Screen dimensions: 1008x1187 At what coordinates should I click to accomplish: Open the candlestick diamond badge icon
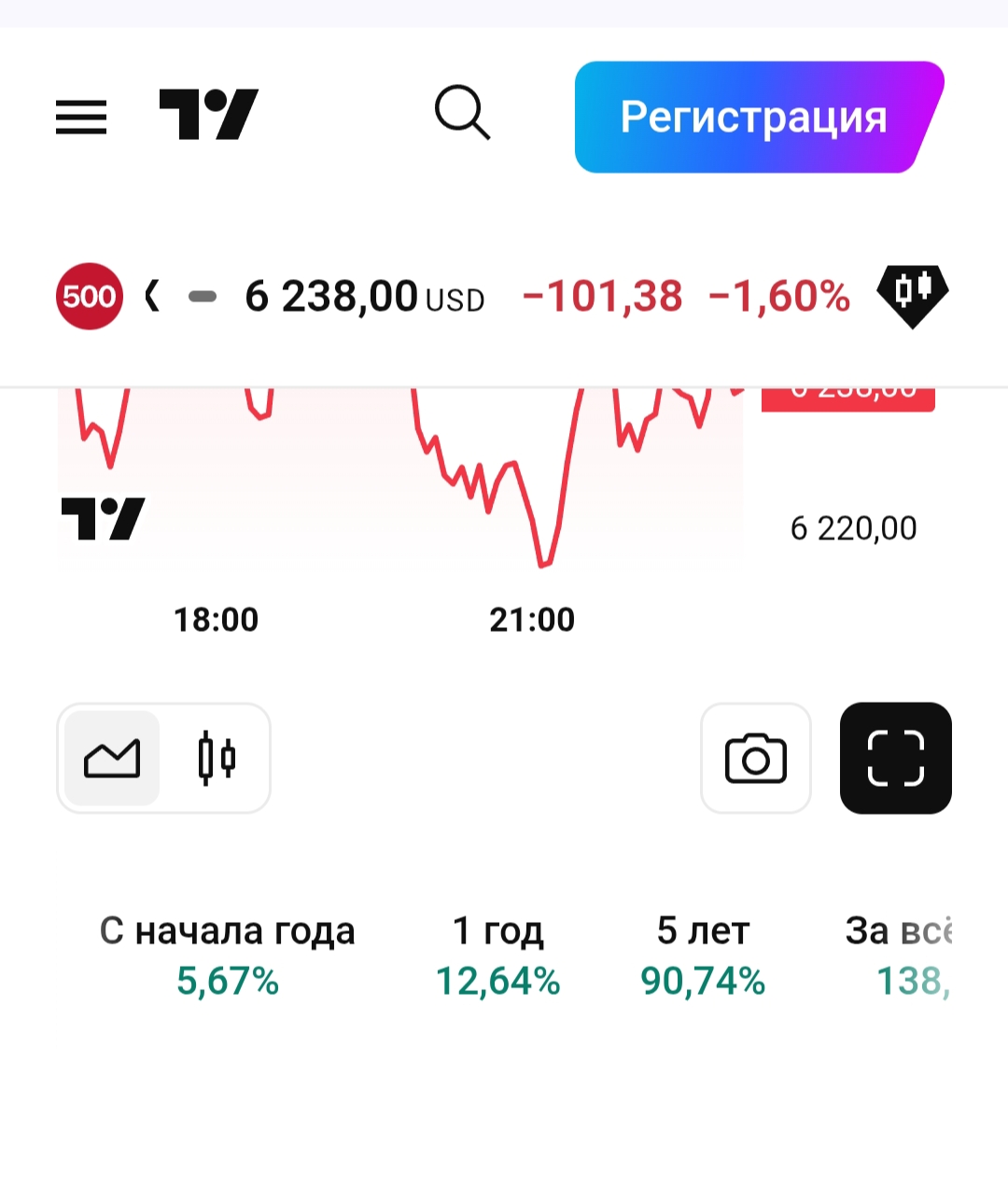tap(912, 294)
